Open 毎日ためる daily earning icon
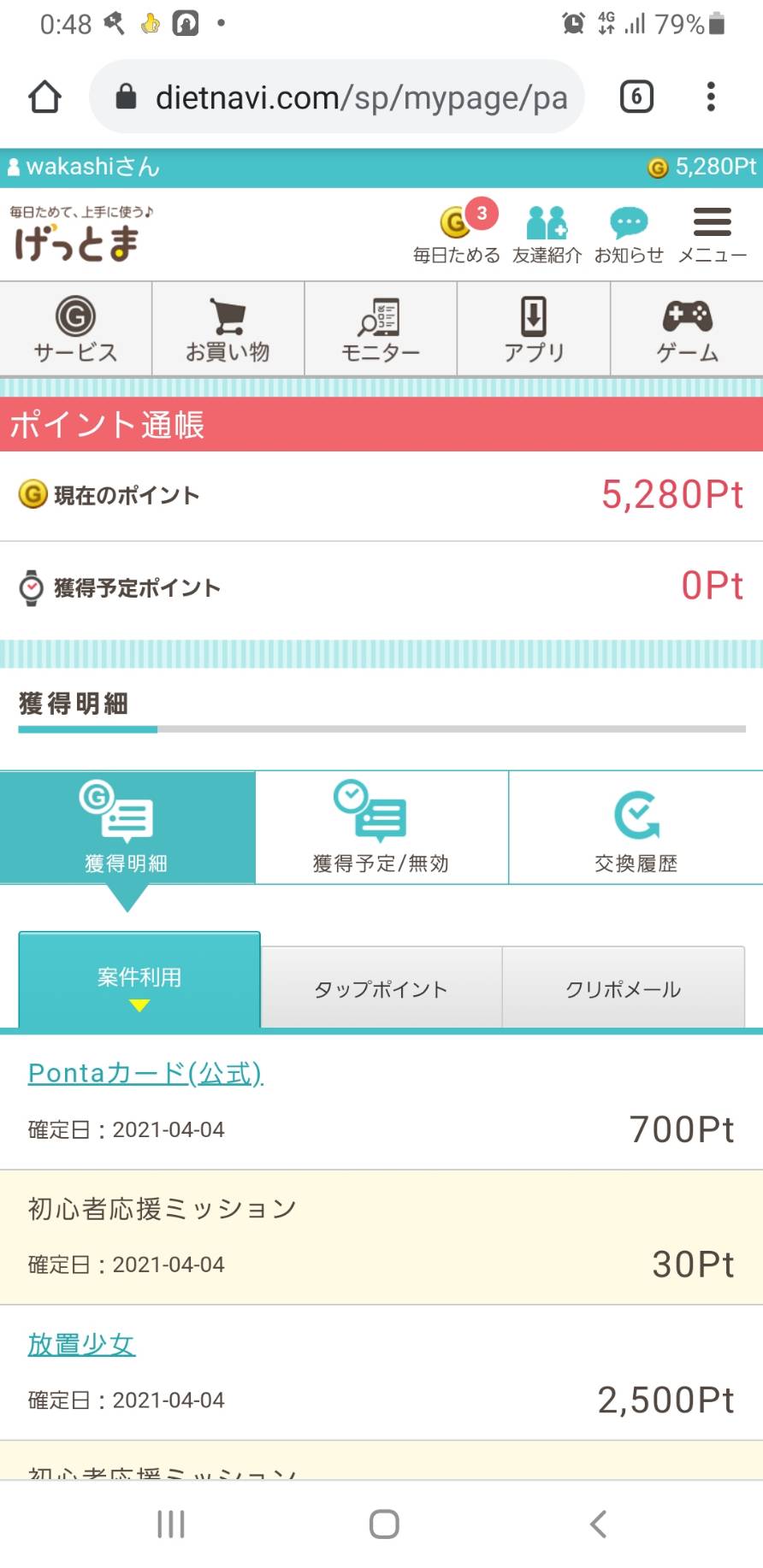This screenshot has height=1568, width=763. pos(457,233)
